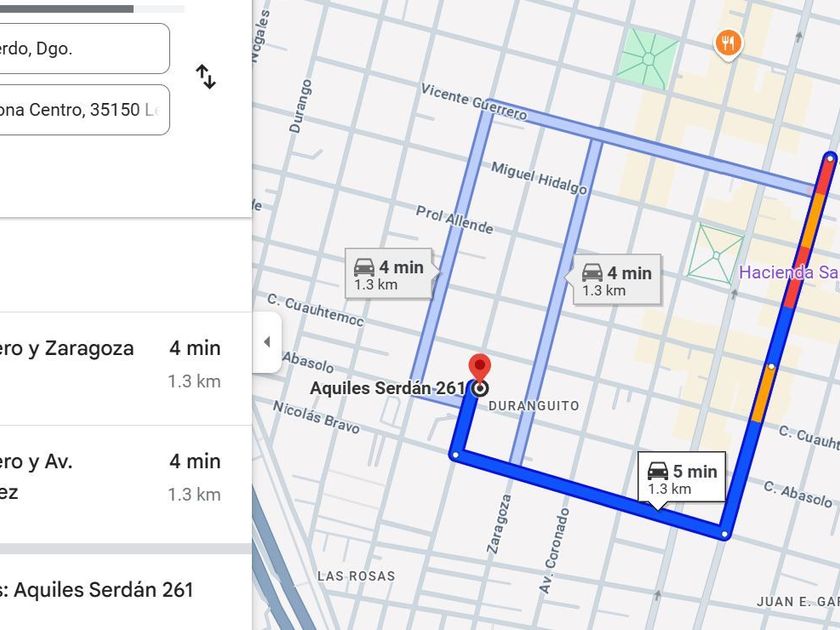Choose the 4 min route label near Prol Allende
The width and height of the screenshot is (840, 630).
(391, 273)
